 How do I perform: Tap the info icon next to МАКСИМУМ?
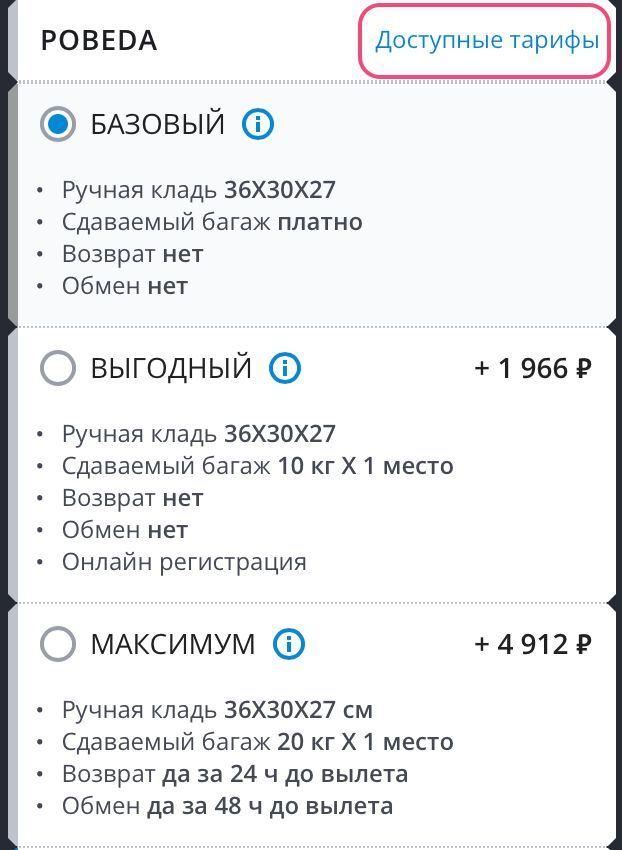289,644
